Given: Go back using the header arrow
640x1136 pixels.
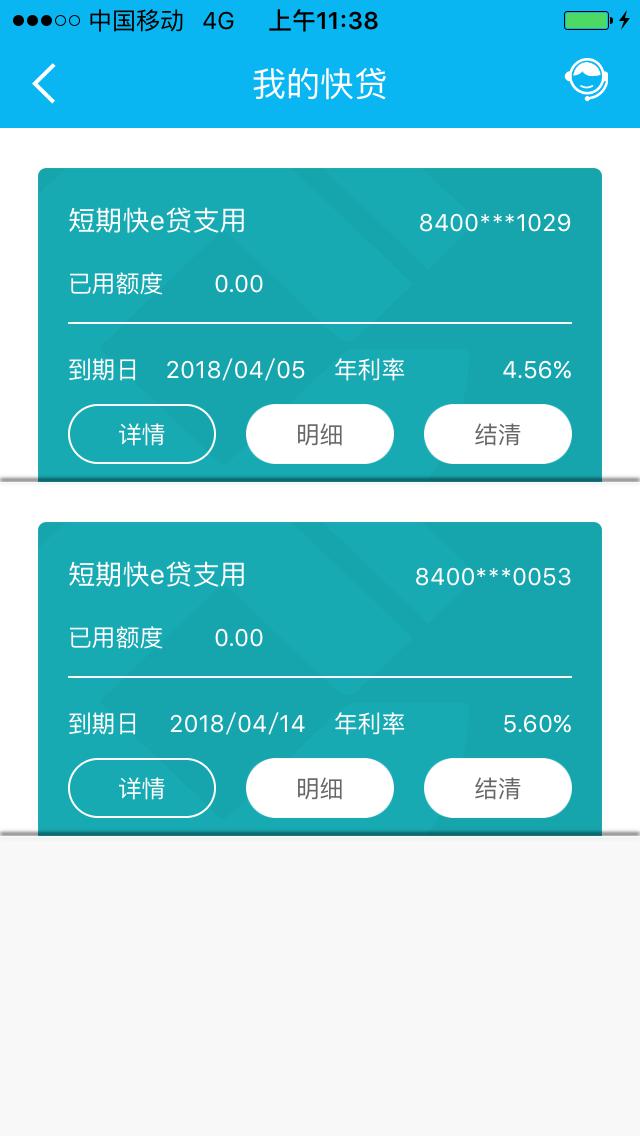Looking at the screenshot, I should 43,83.
